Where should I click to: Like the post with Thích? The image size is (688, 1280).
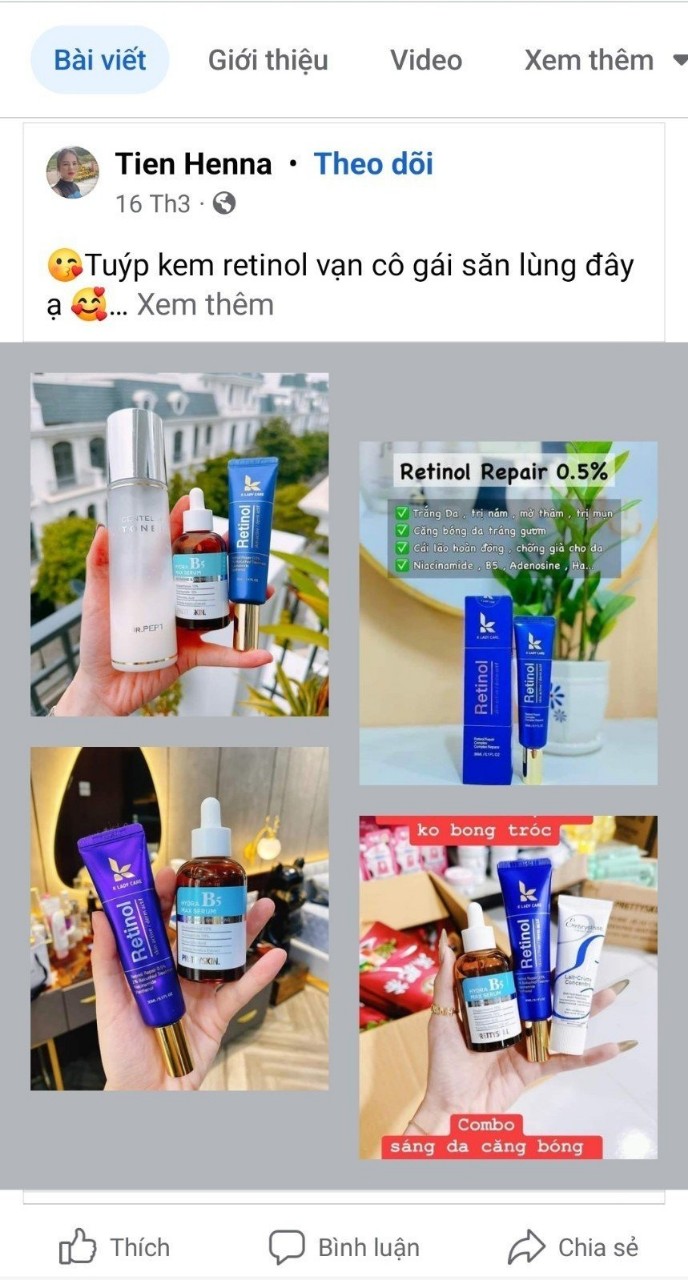115,1247
